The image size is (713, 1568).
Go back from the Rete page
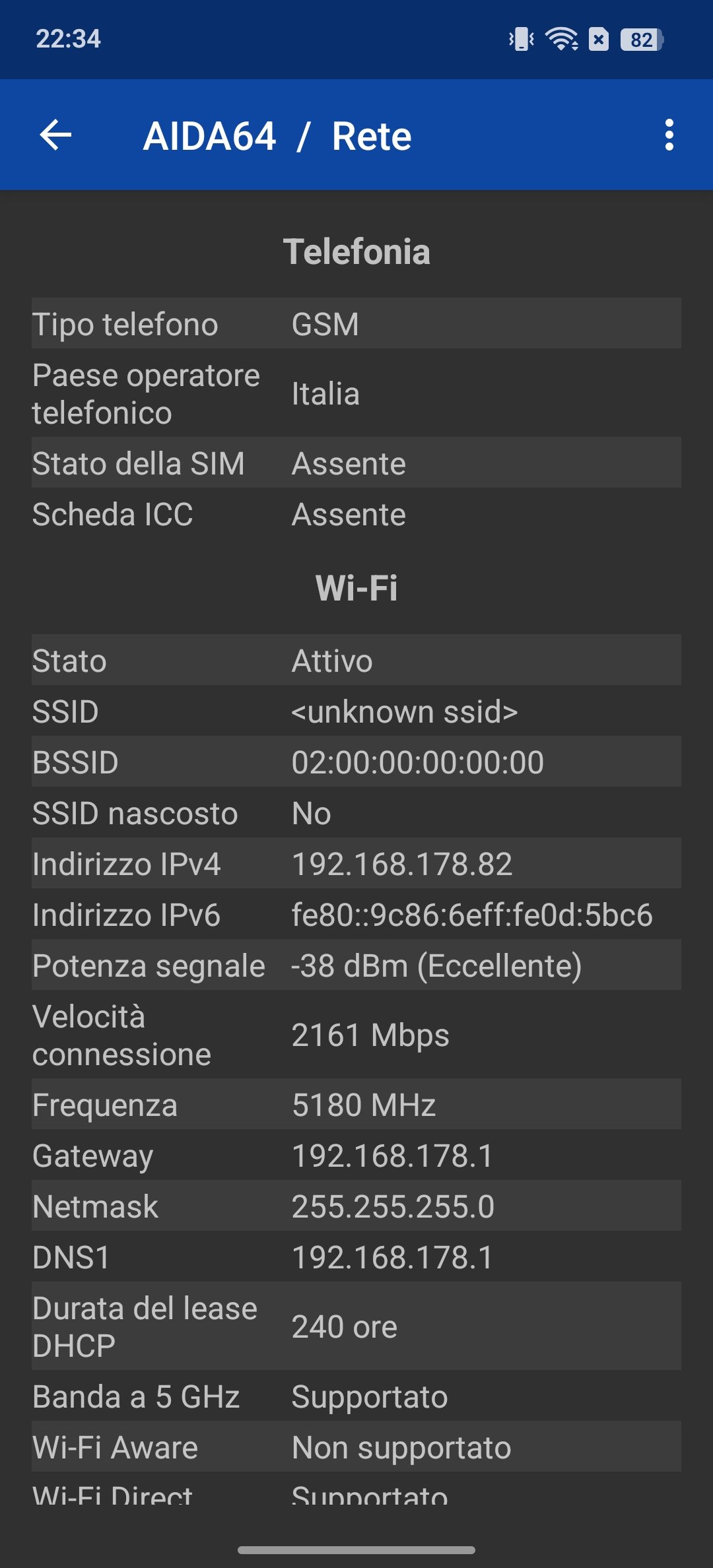point(56,135)
